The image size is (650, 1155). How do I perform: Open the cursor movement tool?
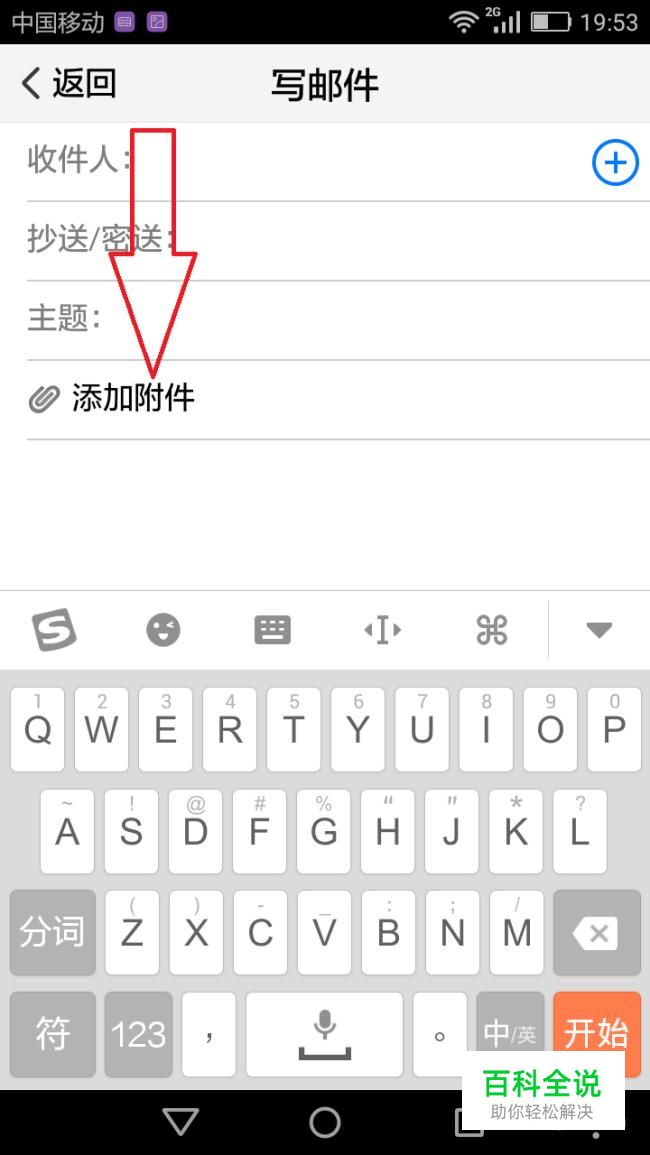coord(382,630)
